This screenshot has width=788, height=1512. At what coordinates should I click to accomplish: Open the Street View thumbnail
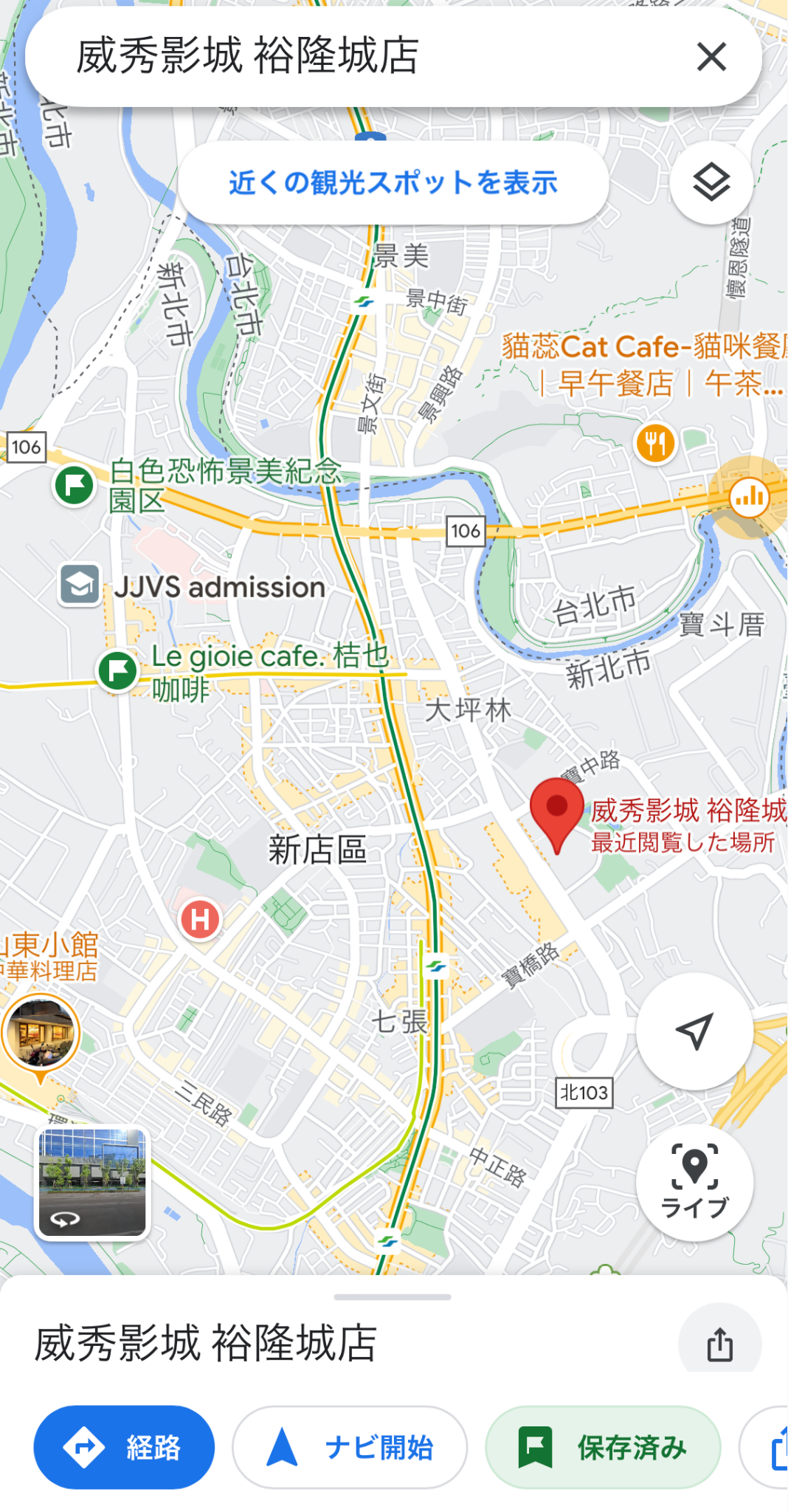[x=92, y=1183]
